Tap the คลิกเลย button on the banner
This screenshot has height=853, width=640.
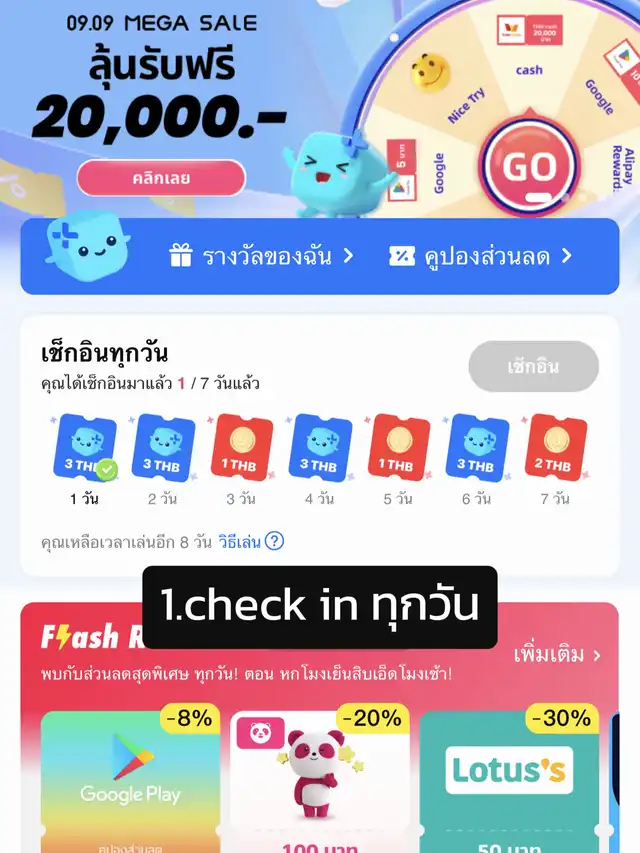[x=161, y=179]
